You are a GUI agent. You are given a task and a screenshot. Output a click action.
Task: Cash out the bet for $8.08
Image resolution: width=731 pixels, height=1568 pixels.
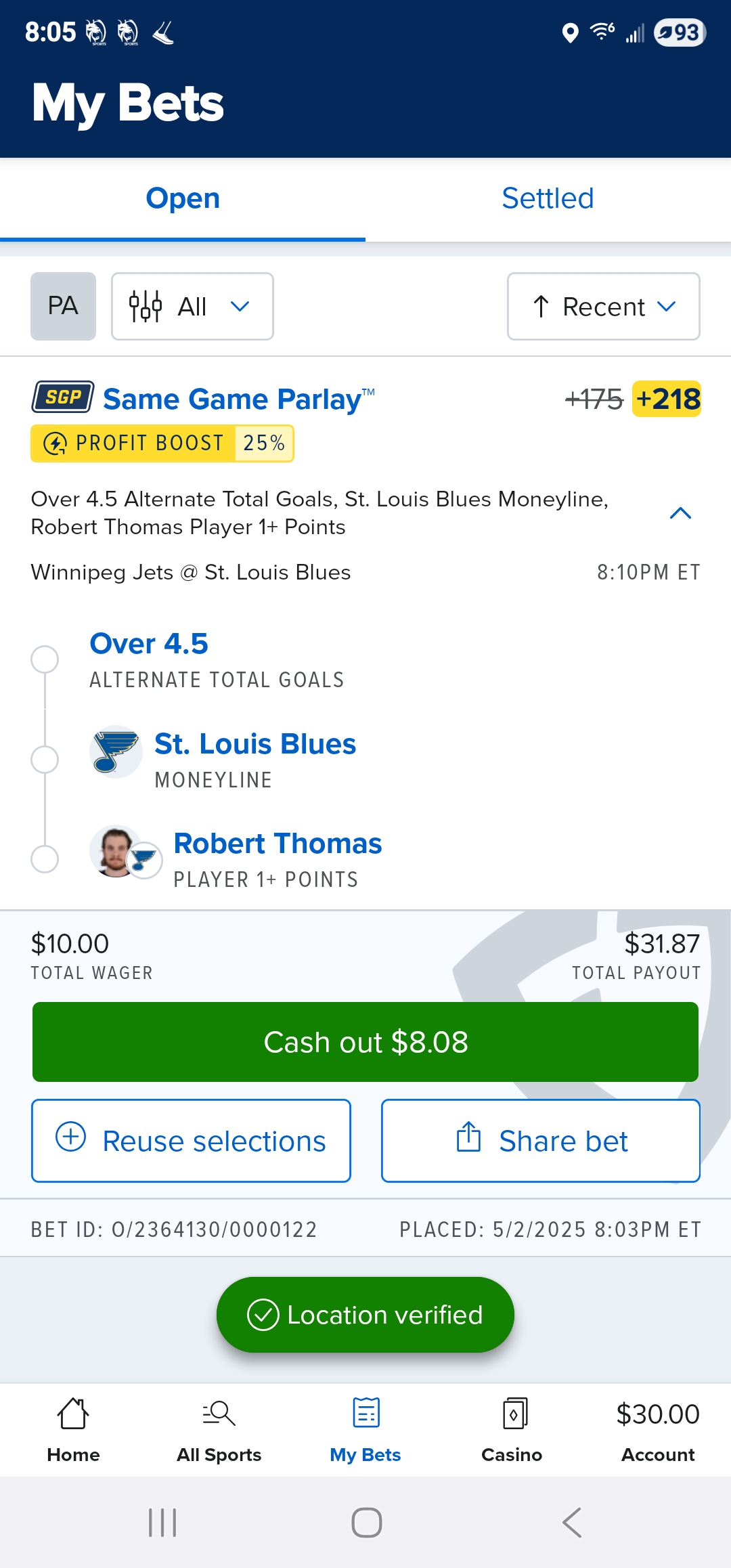[365, 1042]
